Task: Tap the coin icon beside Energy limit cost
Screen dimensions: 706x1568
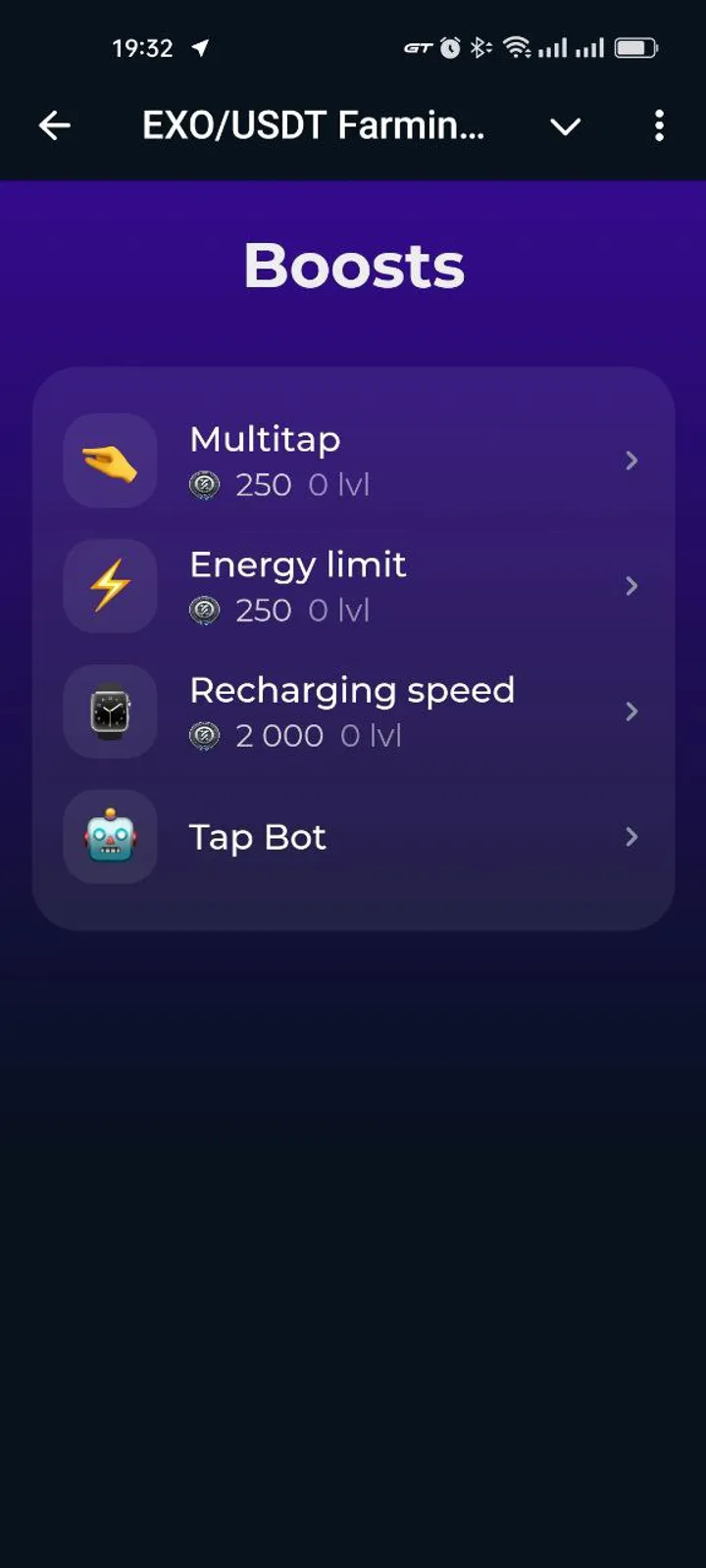Action: point(205,611)
